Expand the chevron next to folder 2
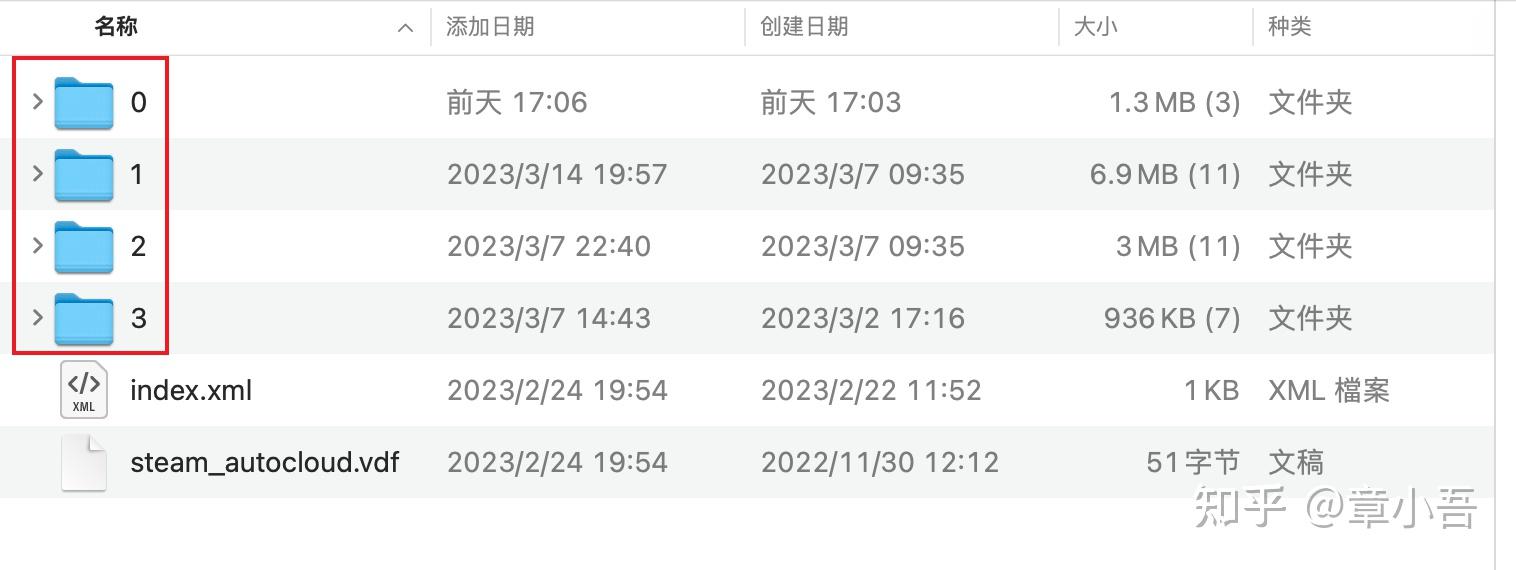Viewport: 1516px width, 570px height. [x=37, y=245]
